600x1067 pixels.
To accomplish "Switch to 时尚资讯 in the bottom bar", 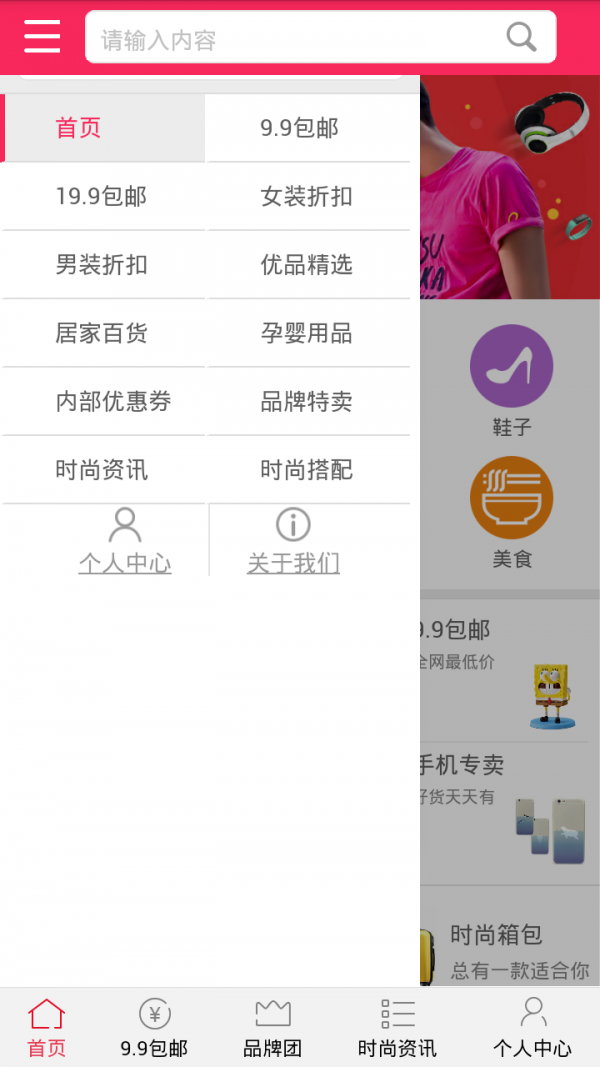I will [397, 1028].
